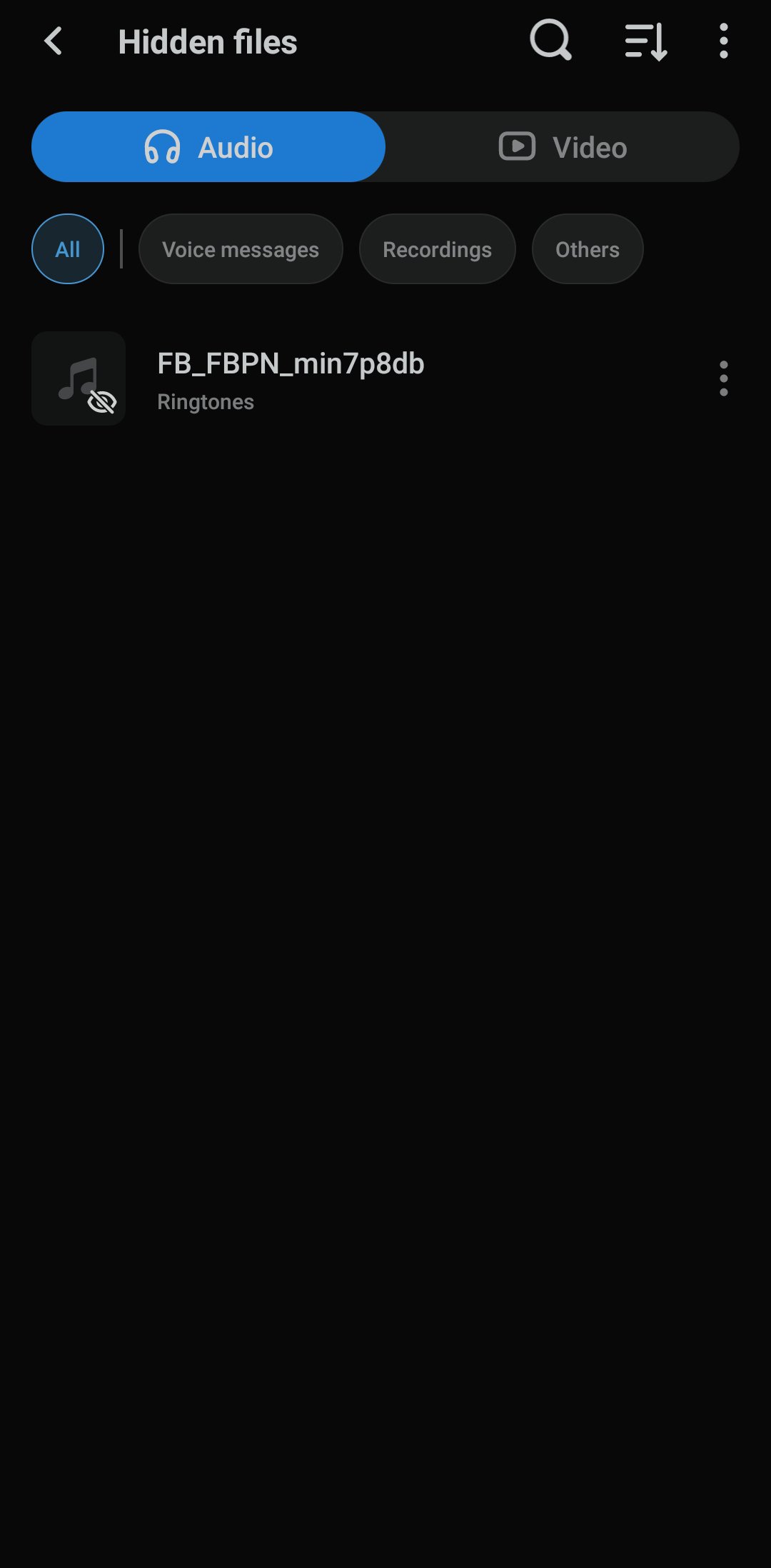
Task: Filter by Others chip
Action: pos(588,249)
